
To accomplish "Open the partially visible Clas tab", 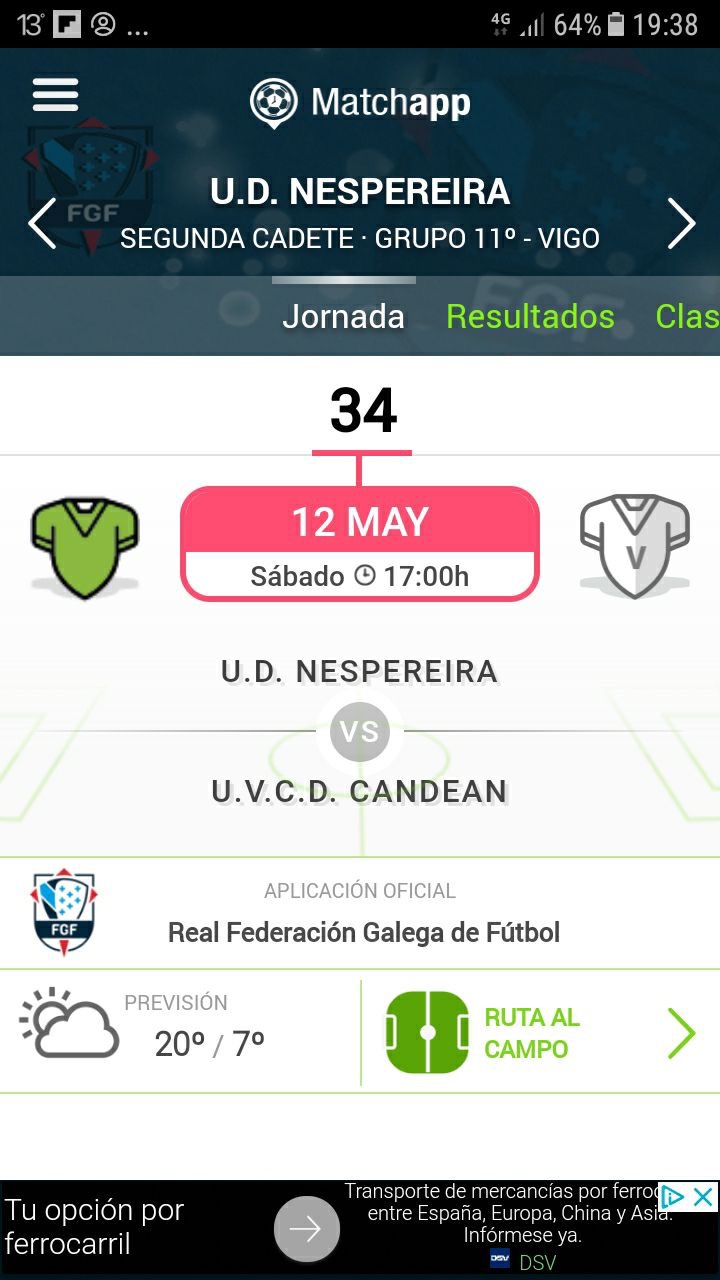I will [687, 316].
